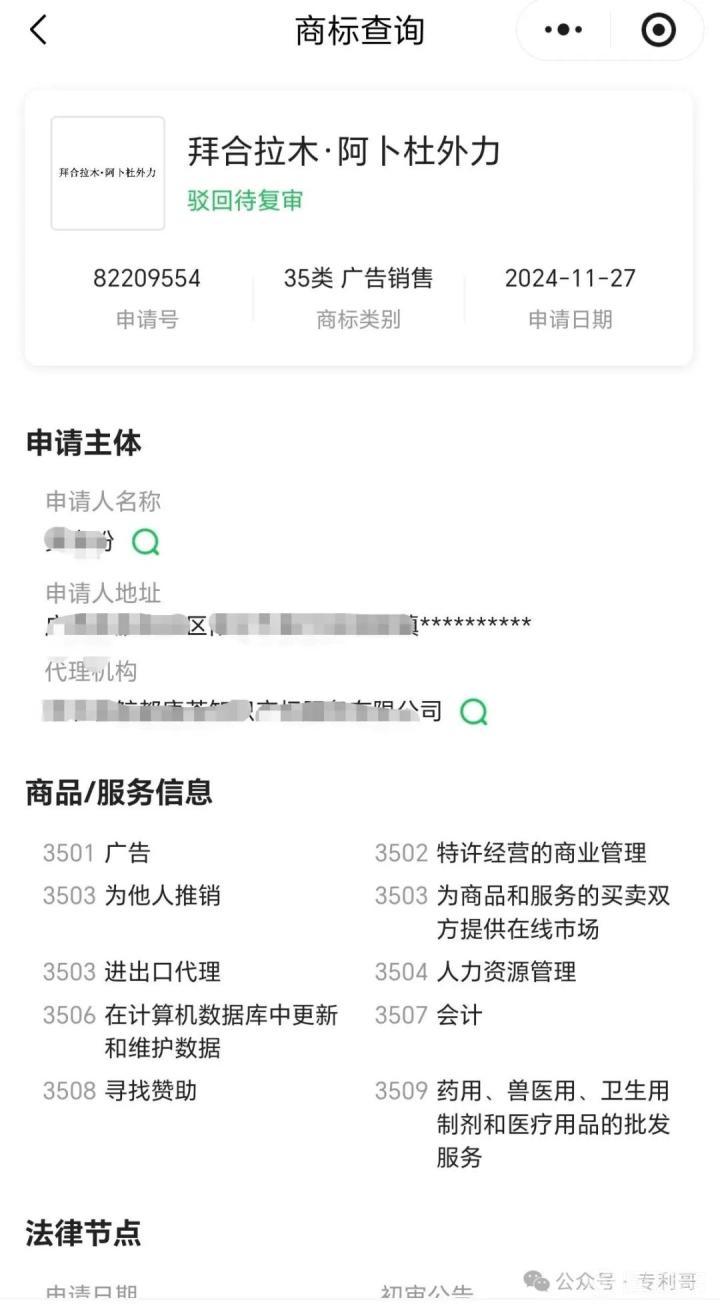Image resolution: width=720 pixels, height=1310 pixels.
Task: Search by the applicant name magnifier icon
Action: click(146, 543)
